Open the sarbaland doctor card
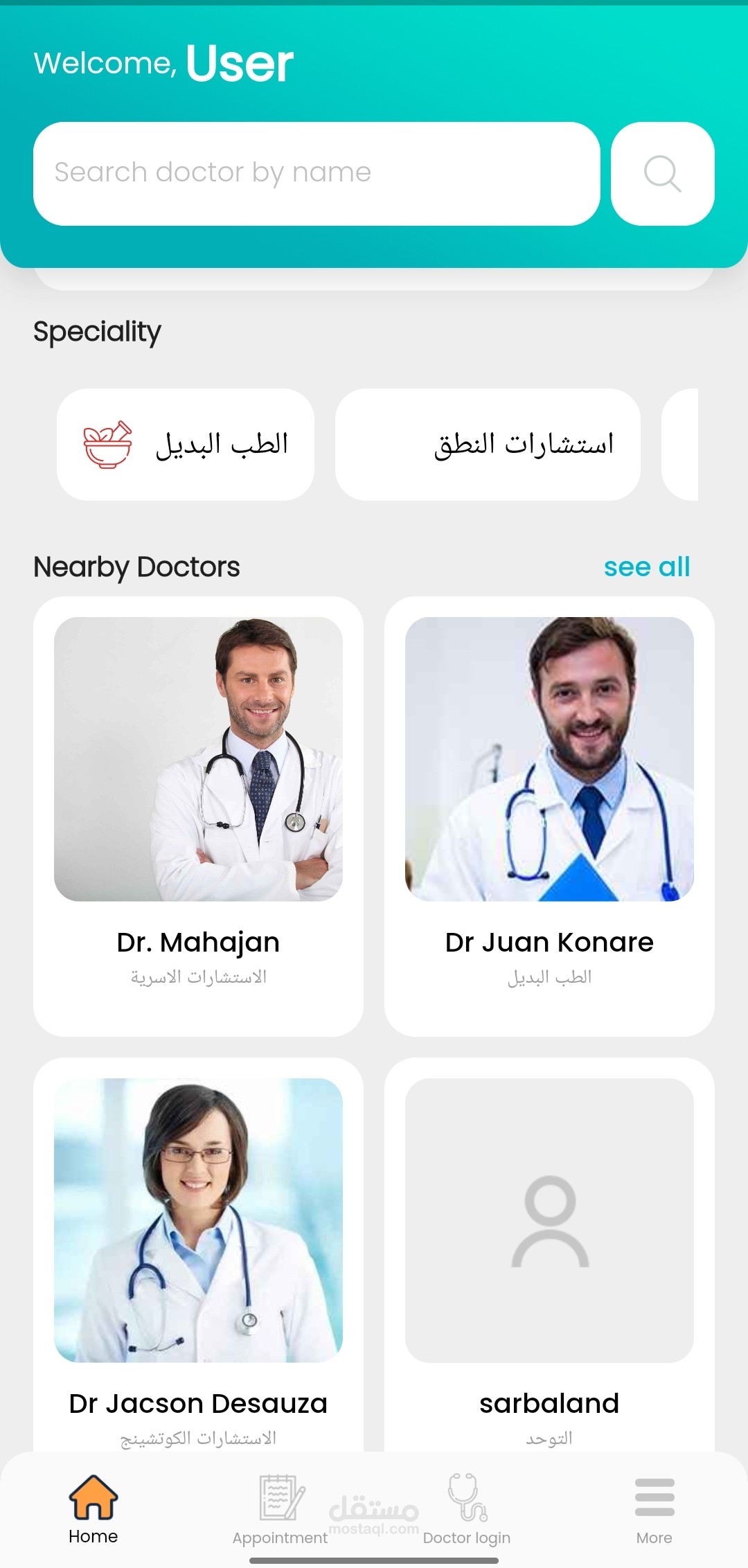 pyautogui.click(x=549, y=1254)
